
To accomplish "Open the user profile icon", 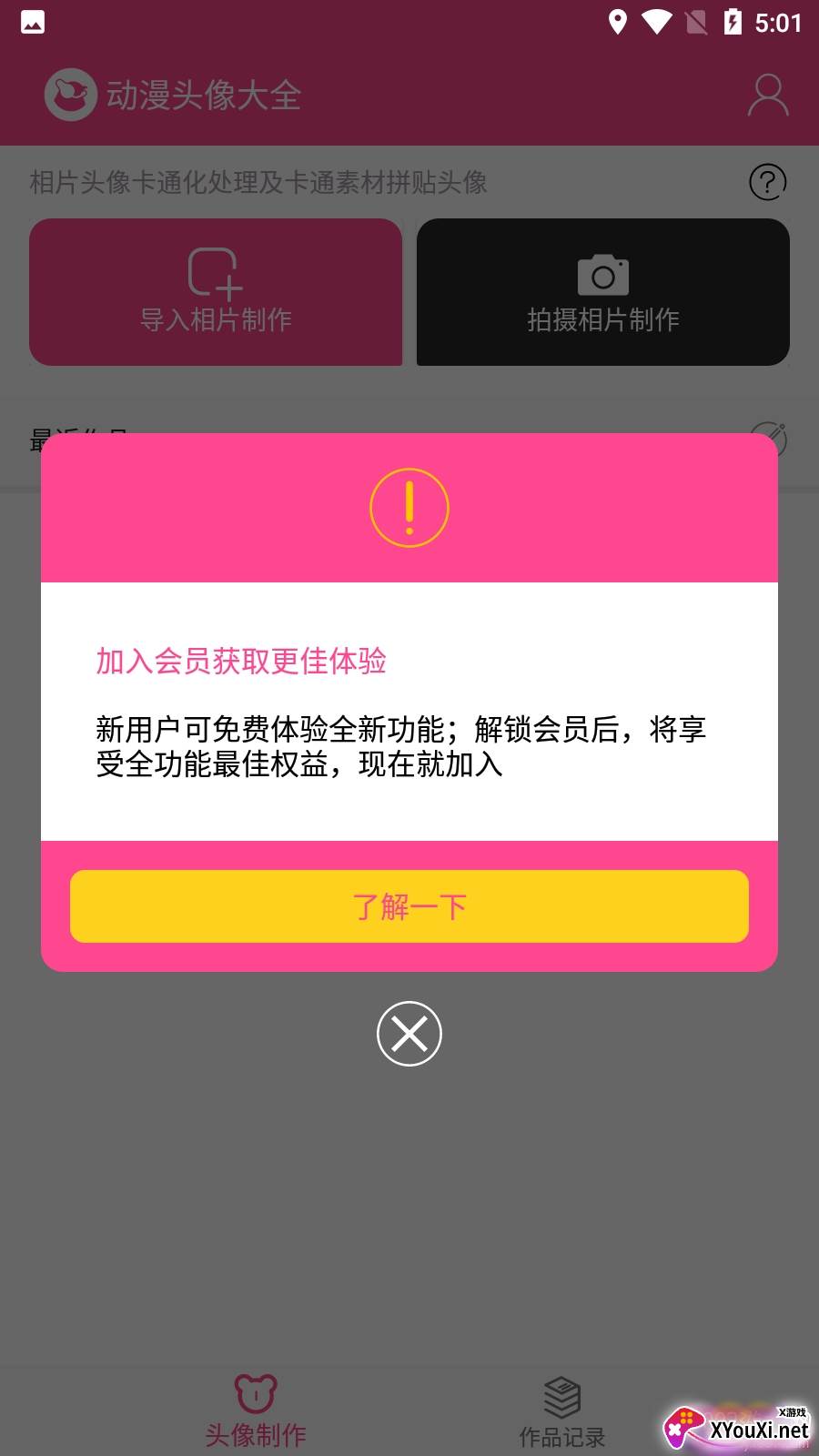I will [x=767, y=96].
